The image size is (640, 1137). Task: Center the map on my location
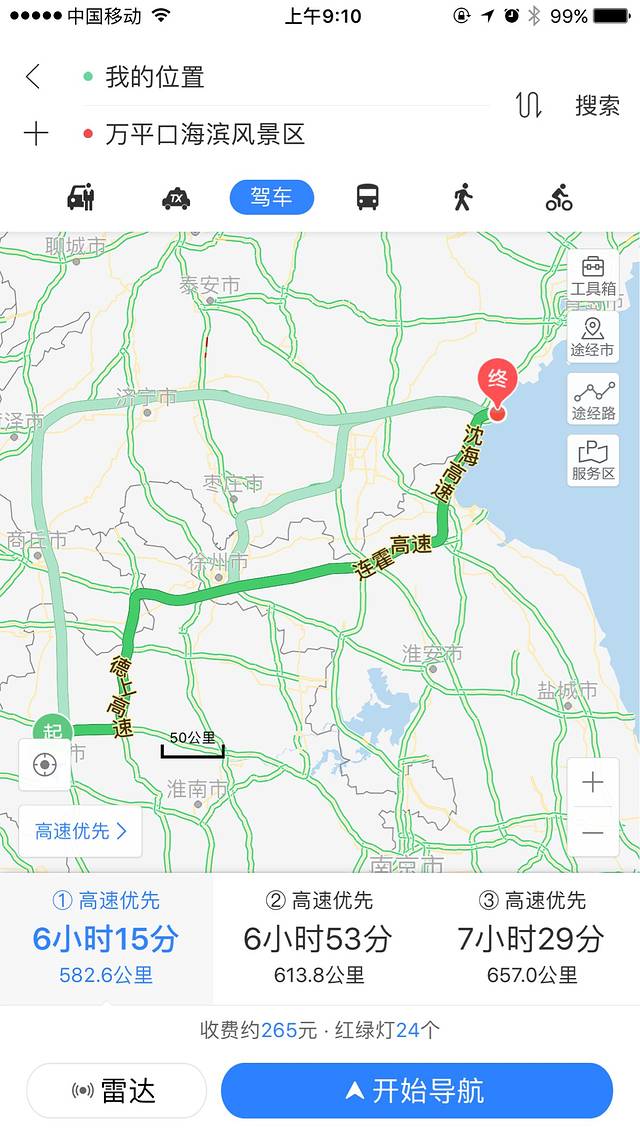[x=44, y=765]
